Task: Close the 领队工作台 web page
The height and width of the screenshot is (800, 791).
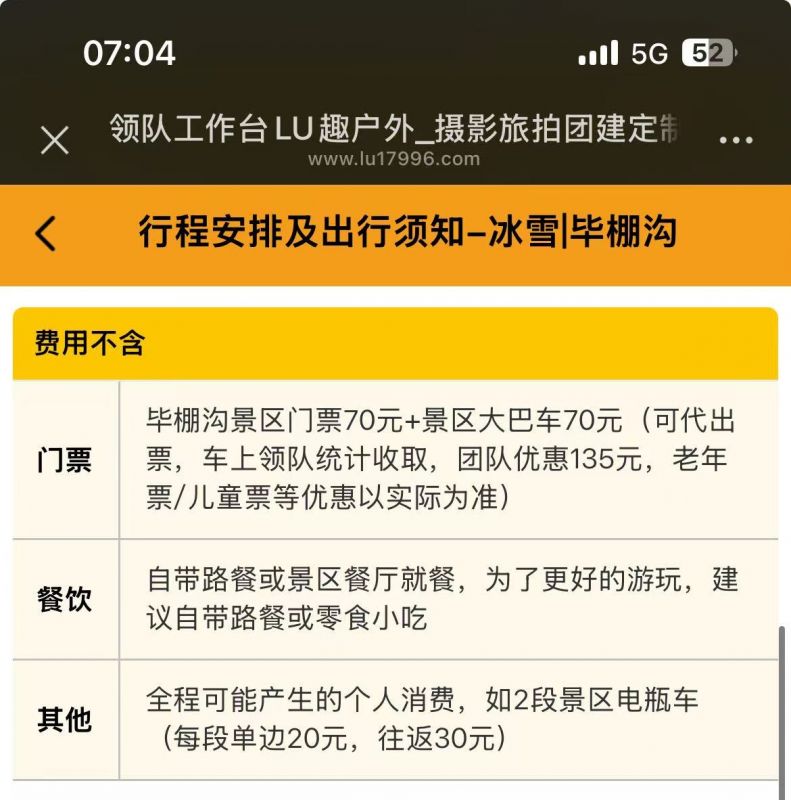Action: [54, 140]
